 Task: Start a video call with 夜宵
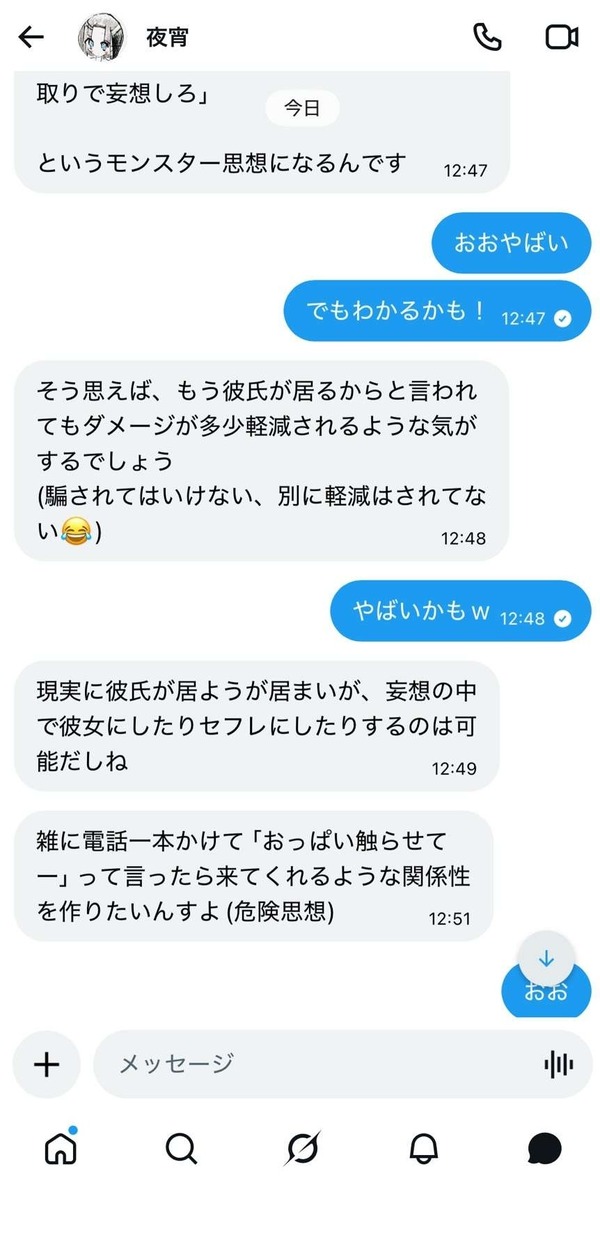pyautogui.click(x=562, y=37)
